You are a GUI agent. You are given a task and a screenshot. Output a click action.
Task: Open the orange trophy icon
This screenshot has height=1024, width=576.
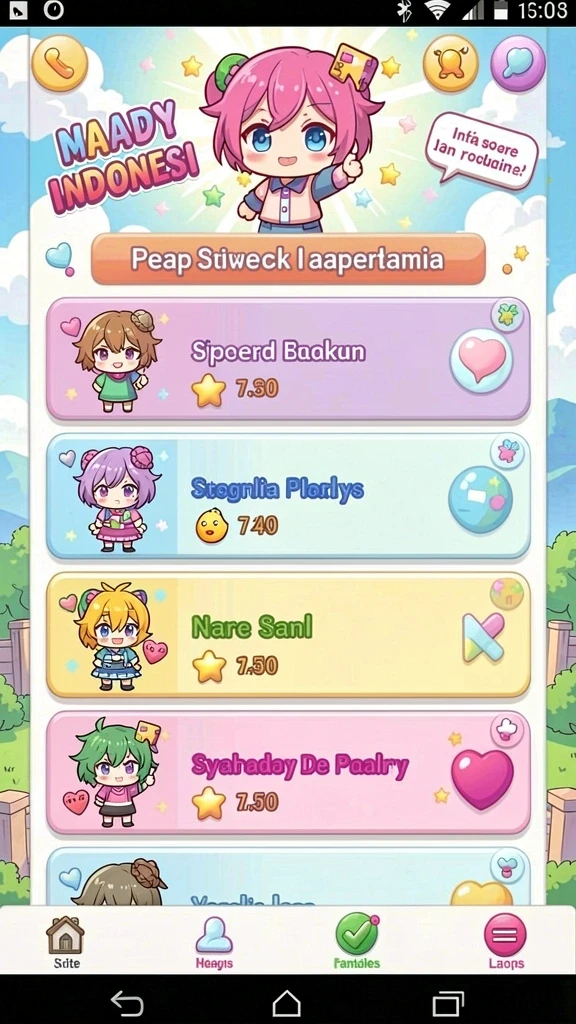click(x=451, y=63)
